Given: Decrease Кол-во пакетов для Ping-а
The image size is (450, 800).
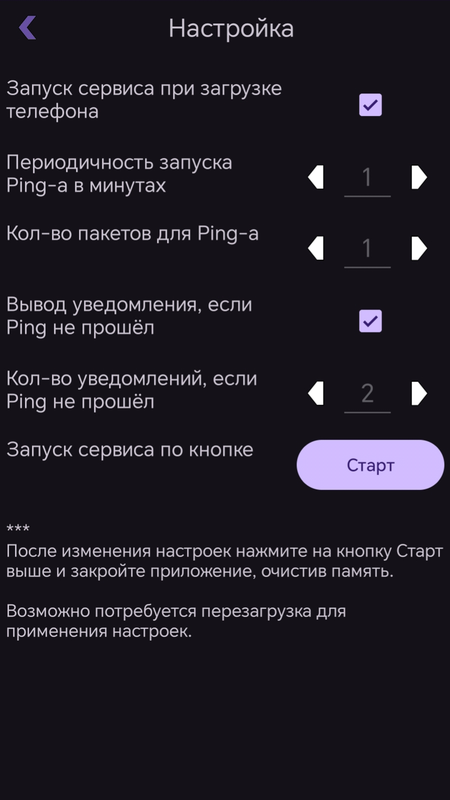Looking at the screenshot, I should point(316,248).
